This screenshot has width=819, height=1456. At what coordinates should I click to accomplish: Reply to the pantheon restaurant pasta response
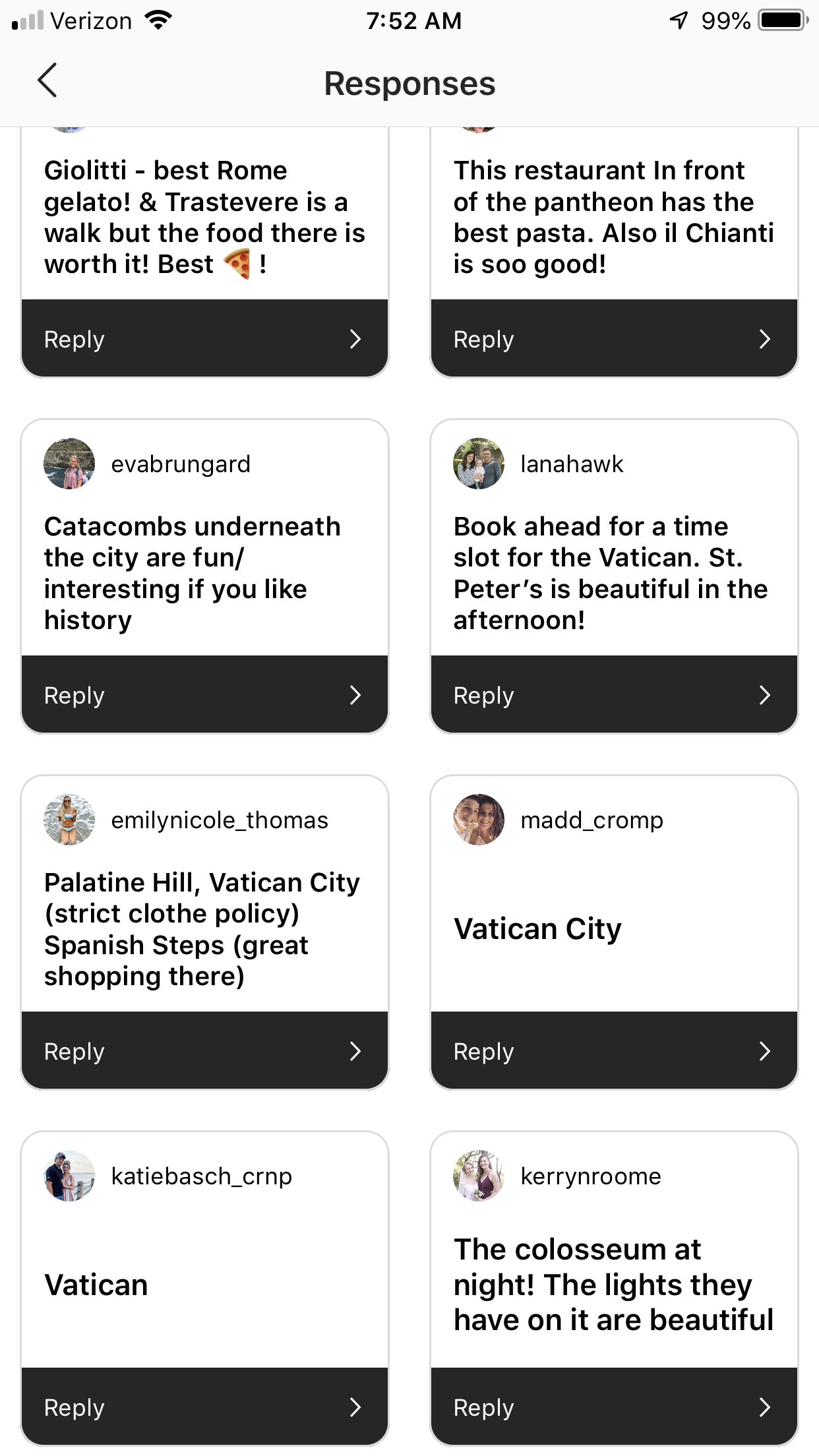point(614,339)
